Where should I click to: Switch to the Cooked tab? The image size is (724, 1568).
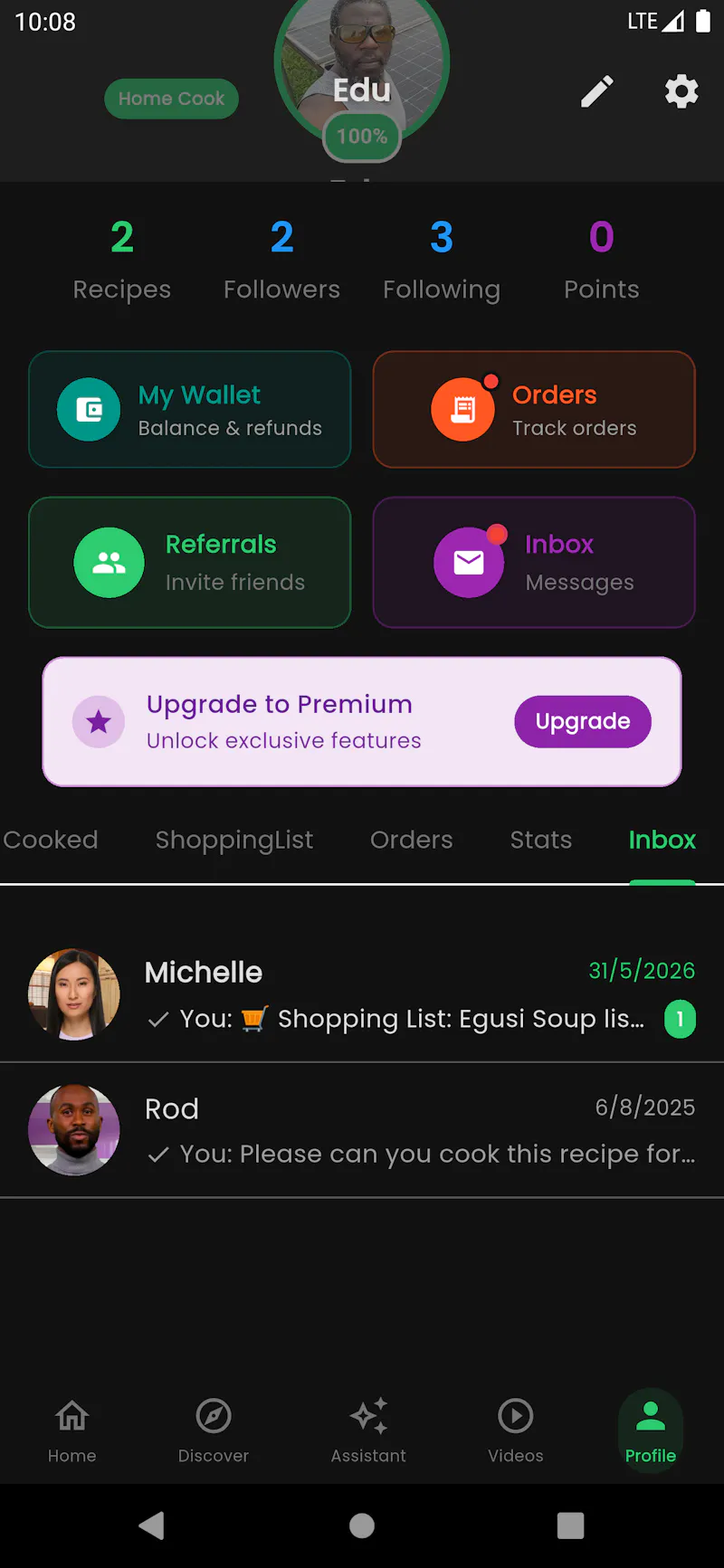51,840
